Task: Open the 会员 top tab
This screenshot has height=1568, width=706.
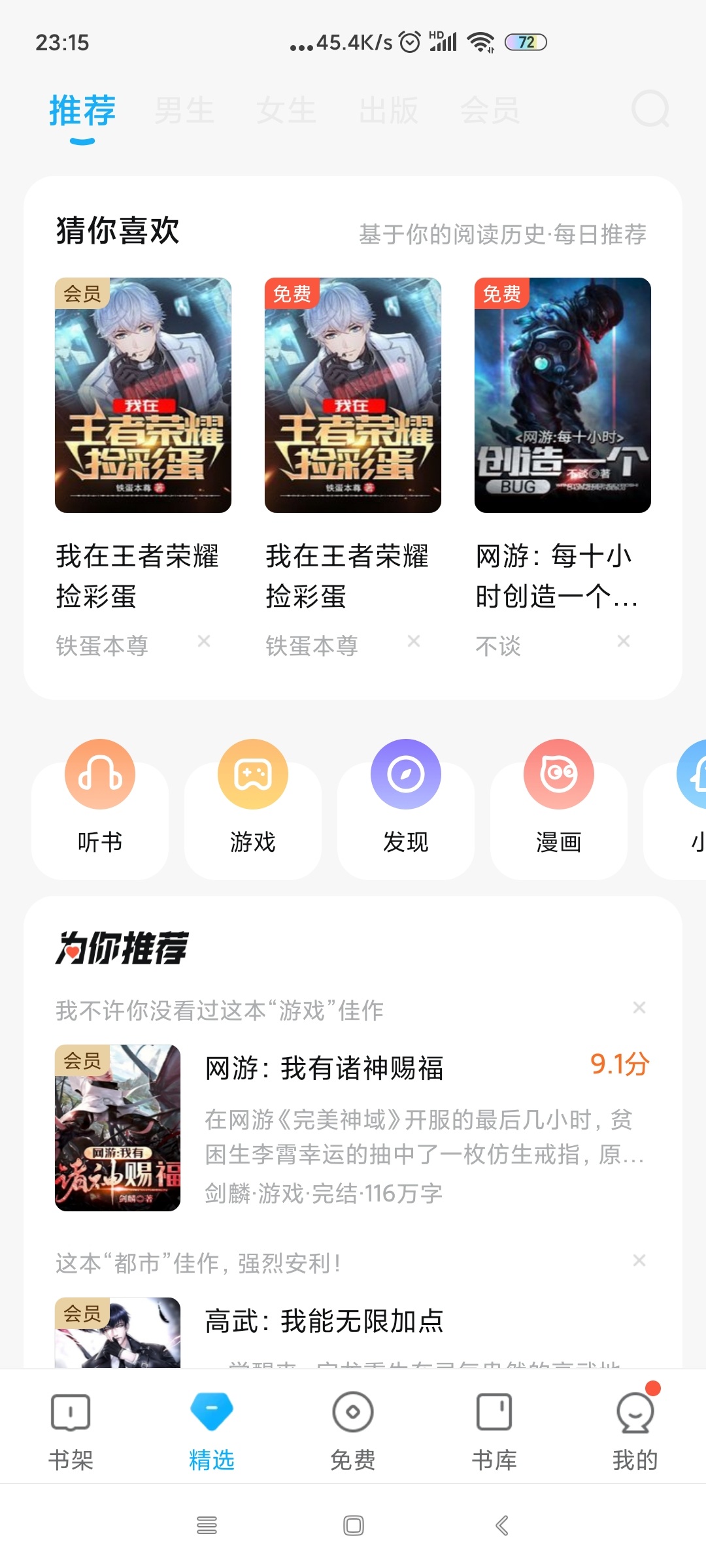Action: 490,110
